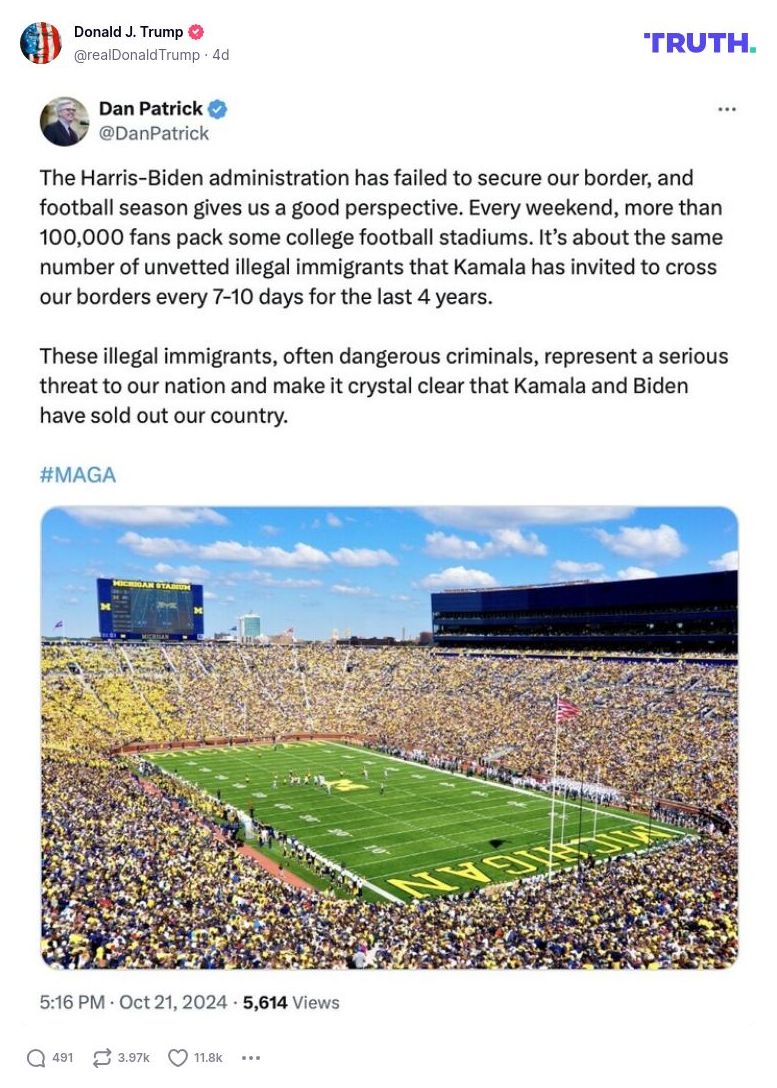The height and width of the screenshot is (1088, 777).
Task: ReTruth this post
Action: pyautogui.click(x=102, y=1057)
